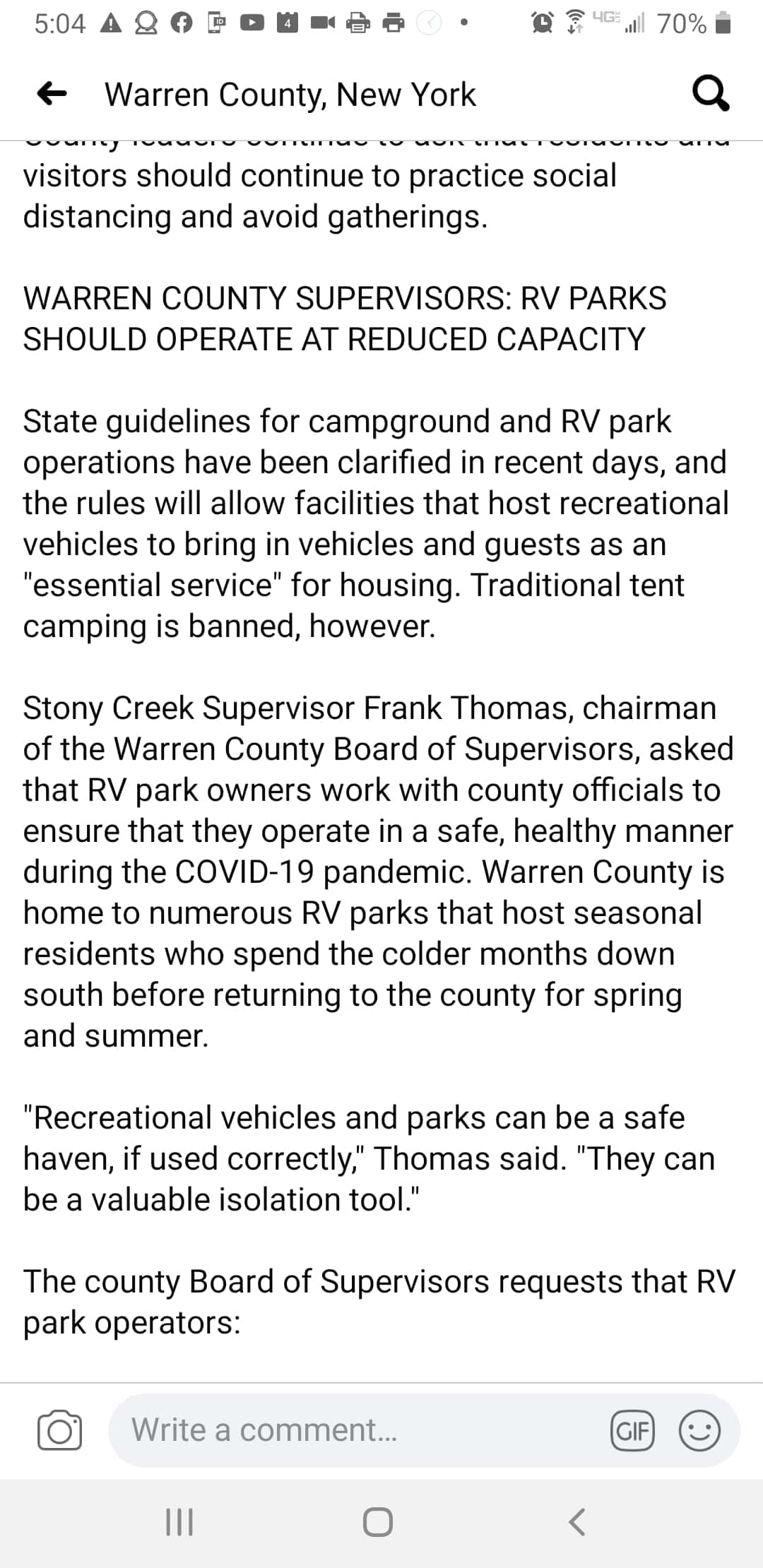
Task: Open the emoji sticker picker
Action: [699, 1431]
